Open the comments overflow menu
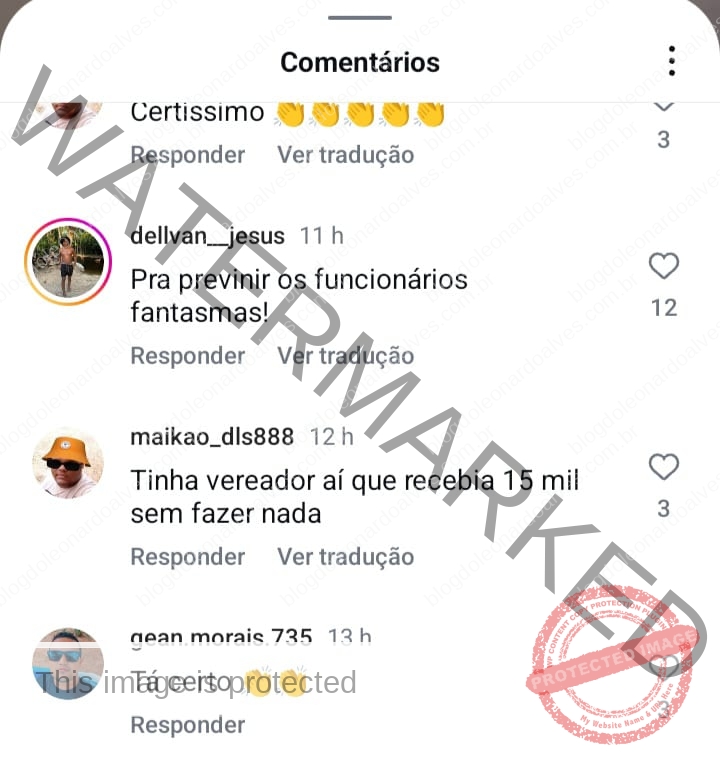This screenshot has width=720, height=761. (x=673, y=61)
